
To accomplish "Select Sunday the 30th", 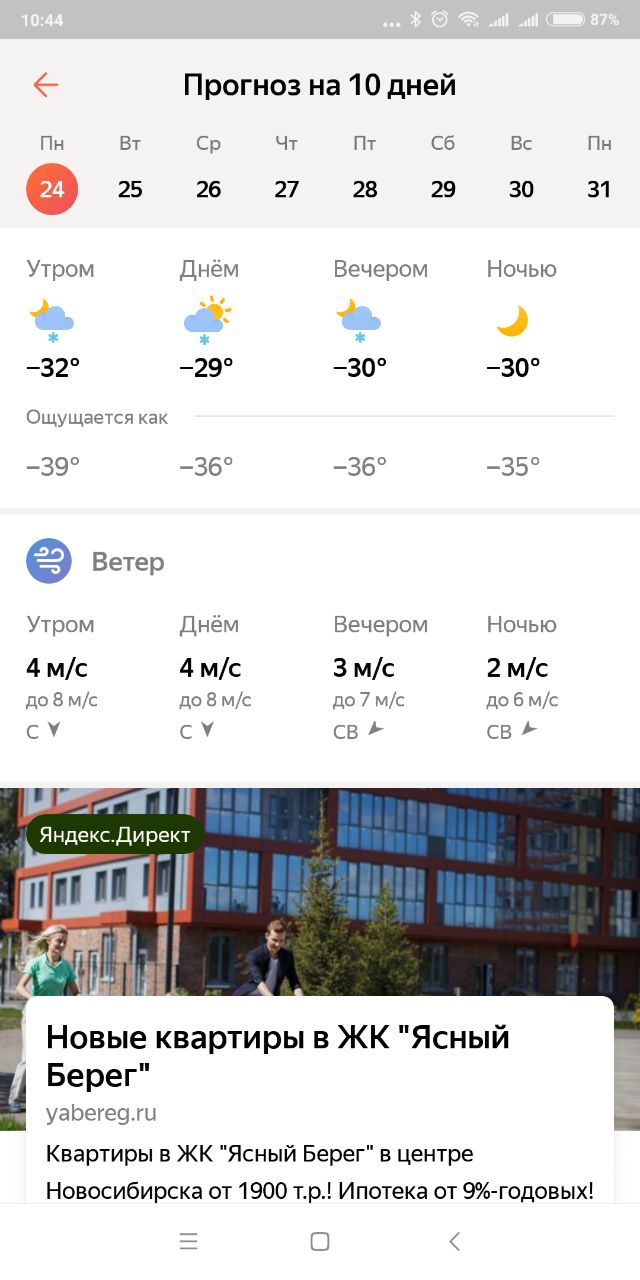I will pos(521,188).
